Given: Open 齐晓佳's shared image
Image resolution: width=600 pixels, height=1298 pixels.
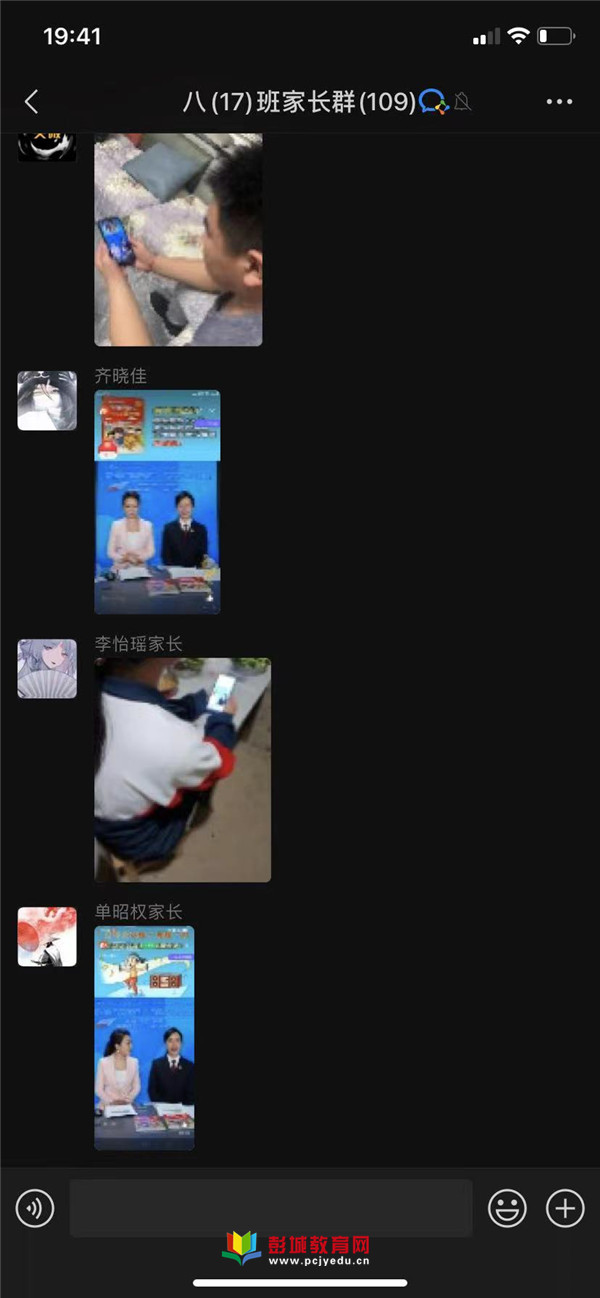Looking at the screenshot, I should [x=157, y=502].
